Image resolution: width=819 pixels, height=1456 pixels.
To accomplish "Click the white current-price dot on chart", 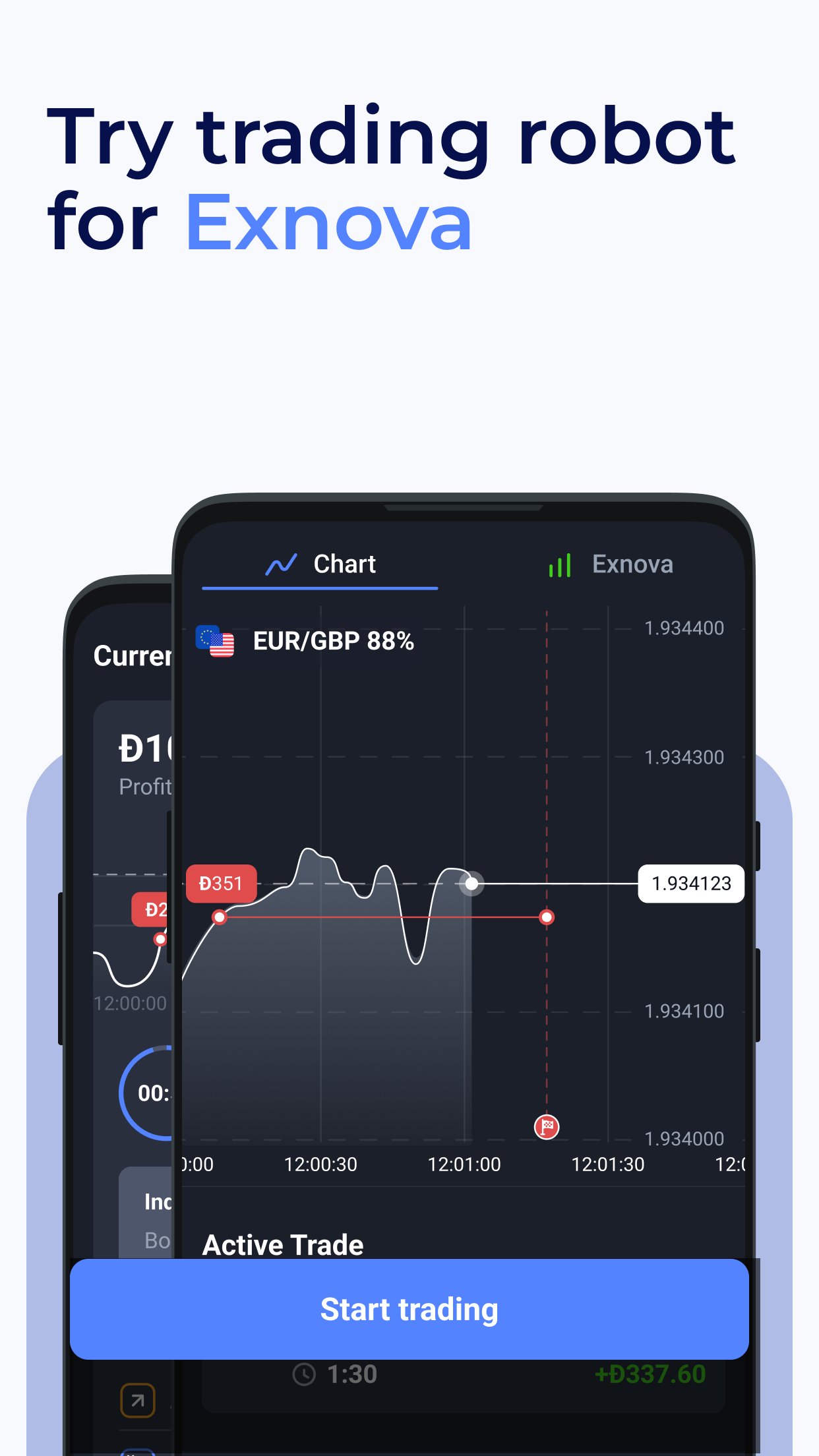I will (472, 884).
